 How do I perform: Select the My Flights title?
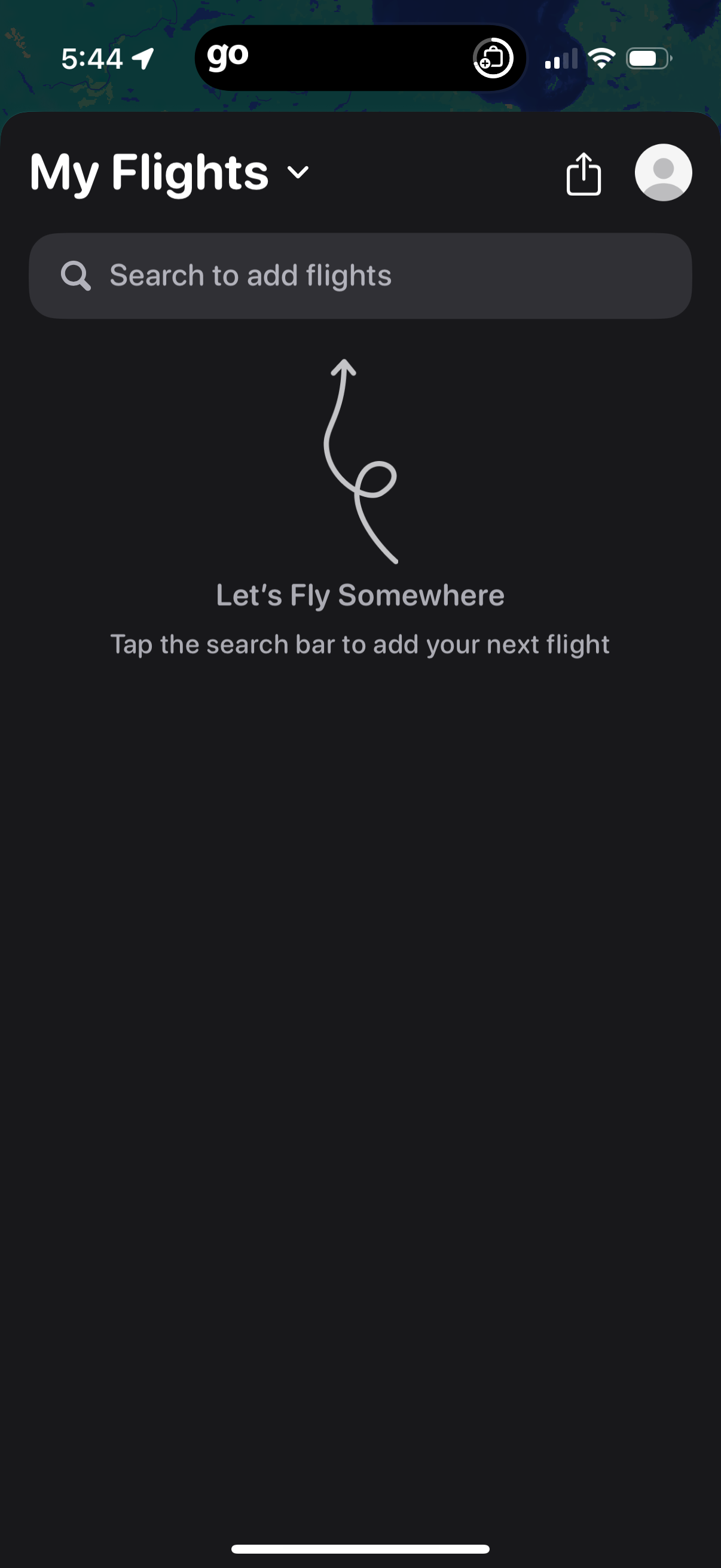[149, 173]
